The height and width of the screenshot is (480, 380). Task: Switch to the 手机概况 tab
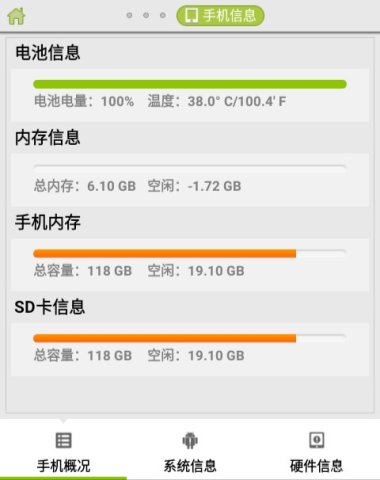point(63,450)
